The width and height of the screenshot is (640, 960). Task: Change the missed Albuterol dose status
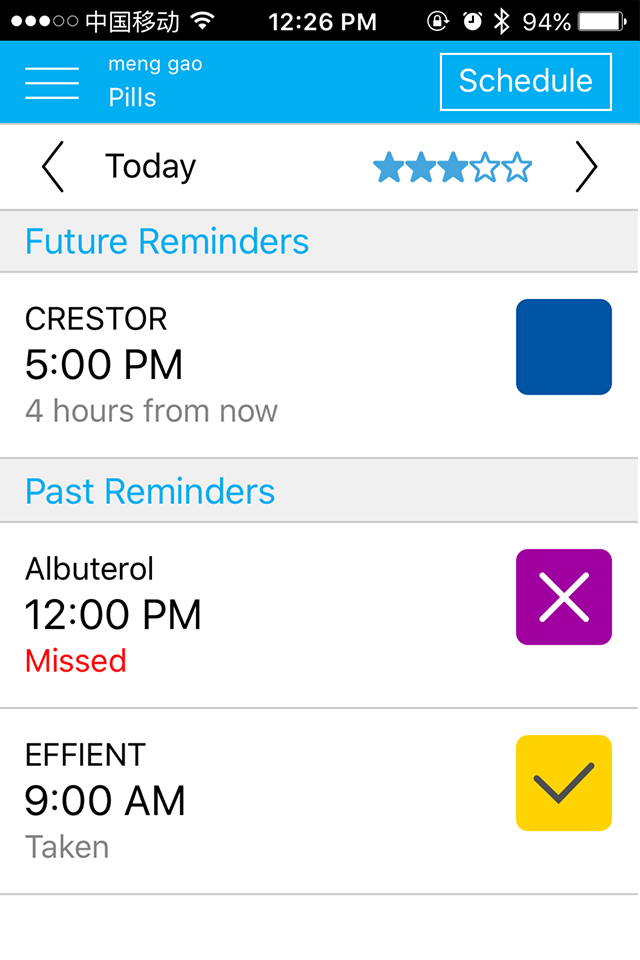[563, 596]
